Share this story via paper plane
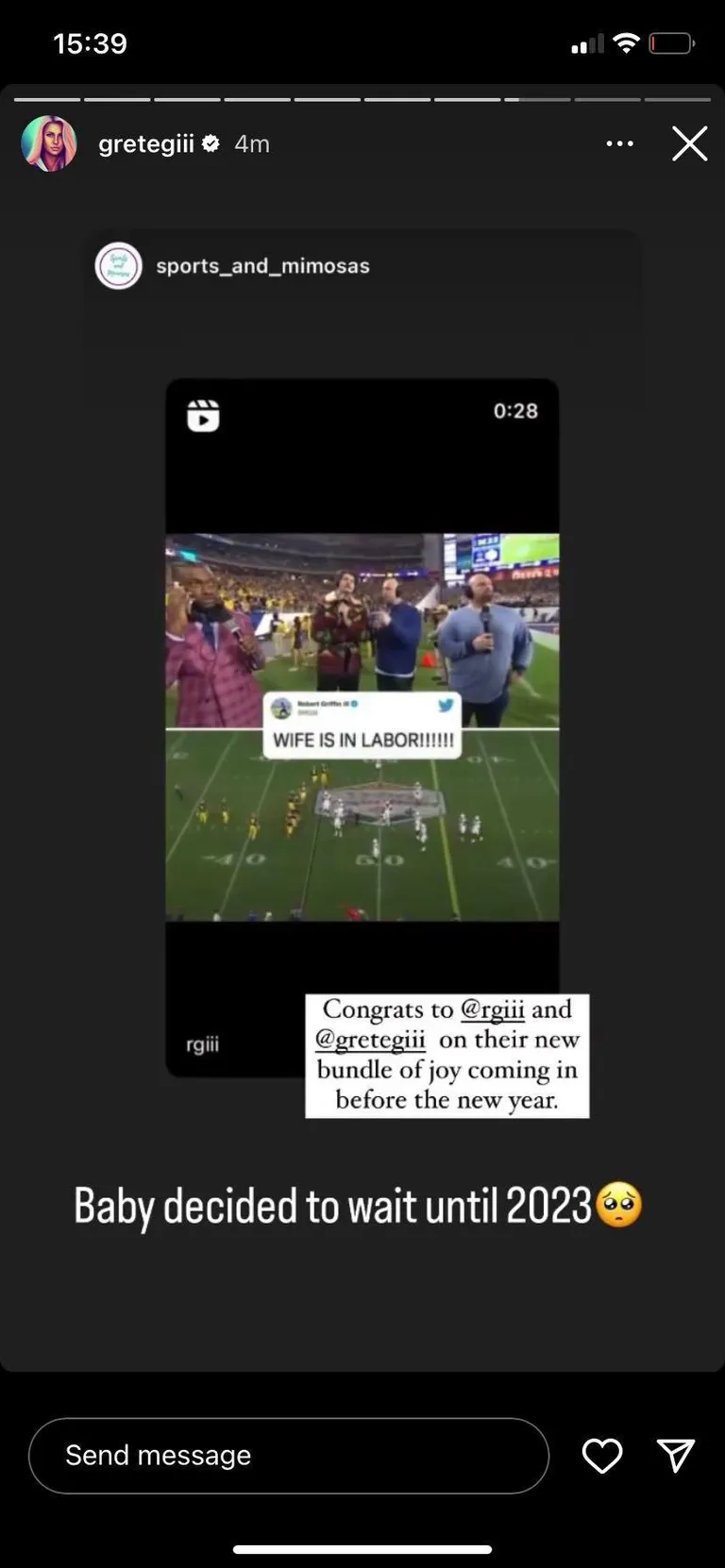 point(676,1455)
